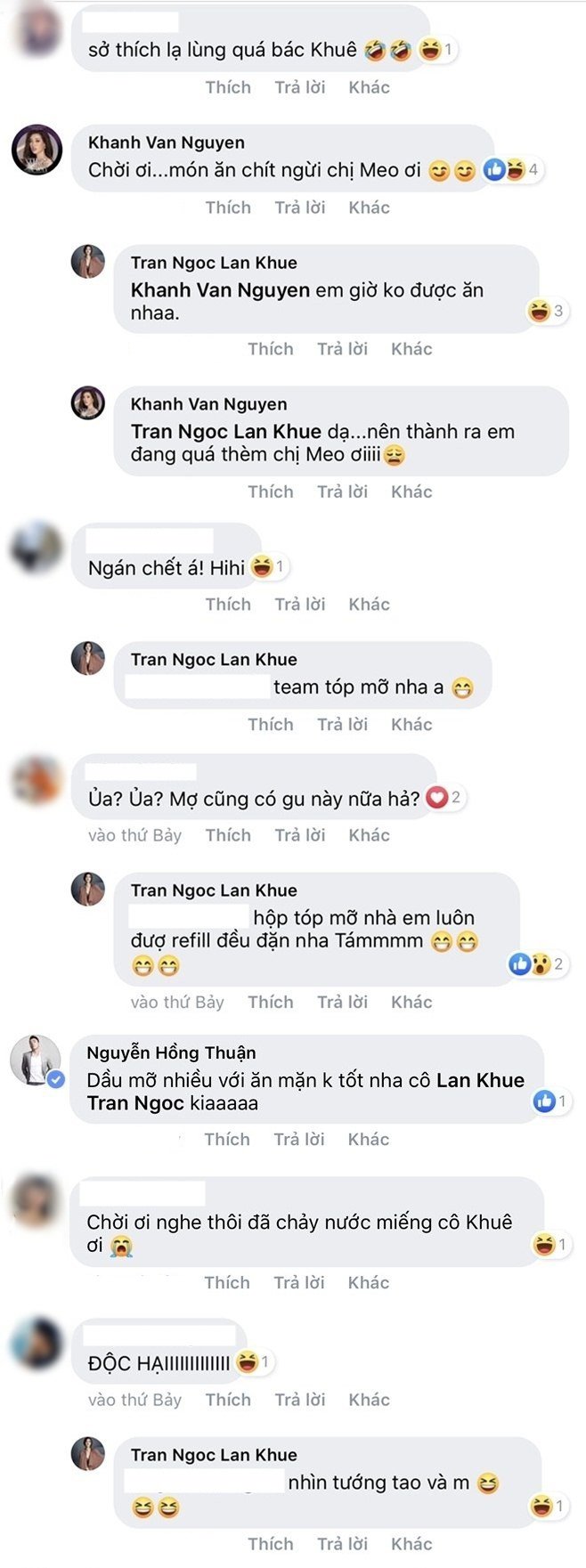Open more options under "em giờ ko được ăn nhaa"
The height and width of the screenshot is (1568, 586).
[411, 349]
